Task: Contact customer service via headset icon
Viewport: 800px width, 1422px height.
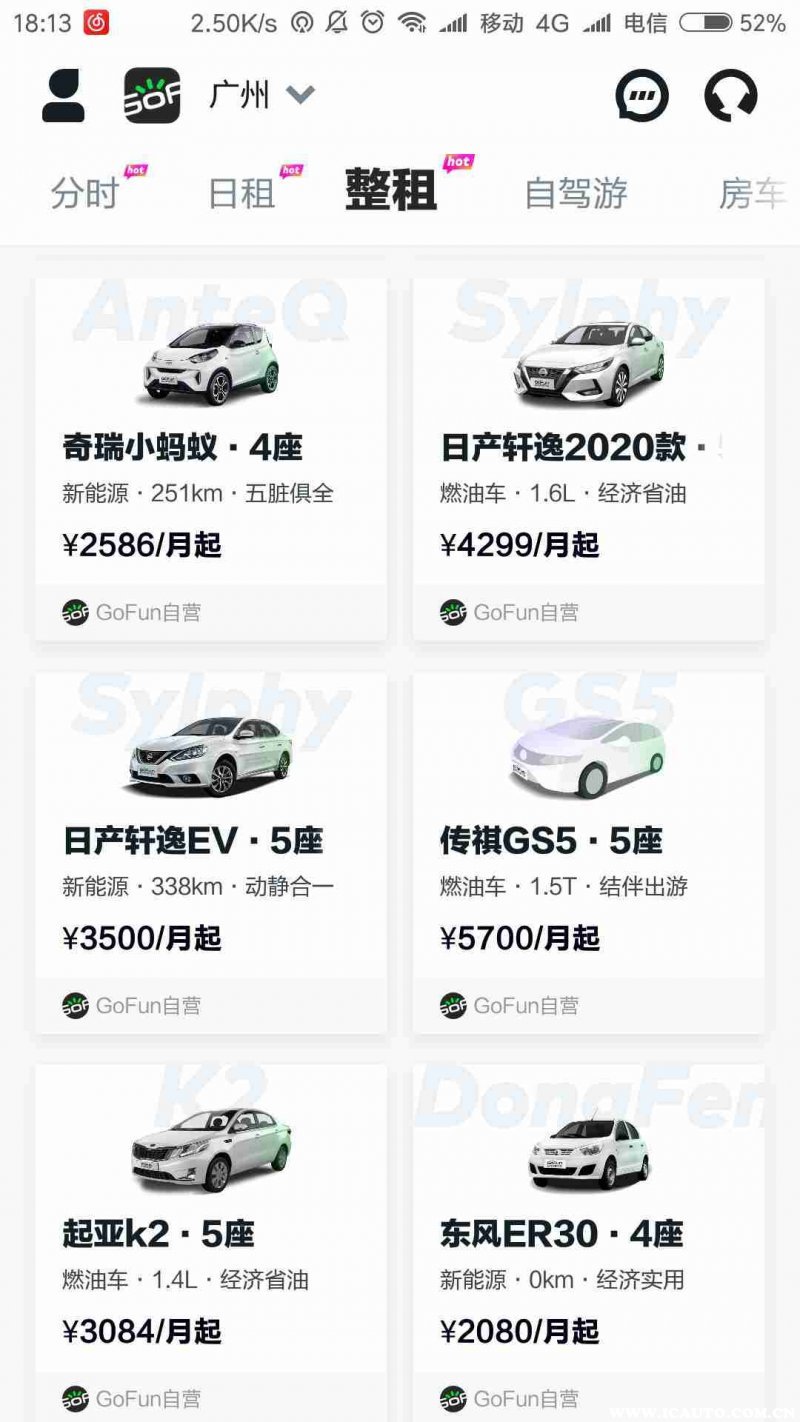Action: click(730, 97)
